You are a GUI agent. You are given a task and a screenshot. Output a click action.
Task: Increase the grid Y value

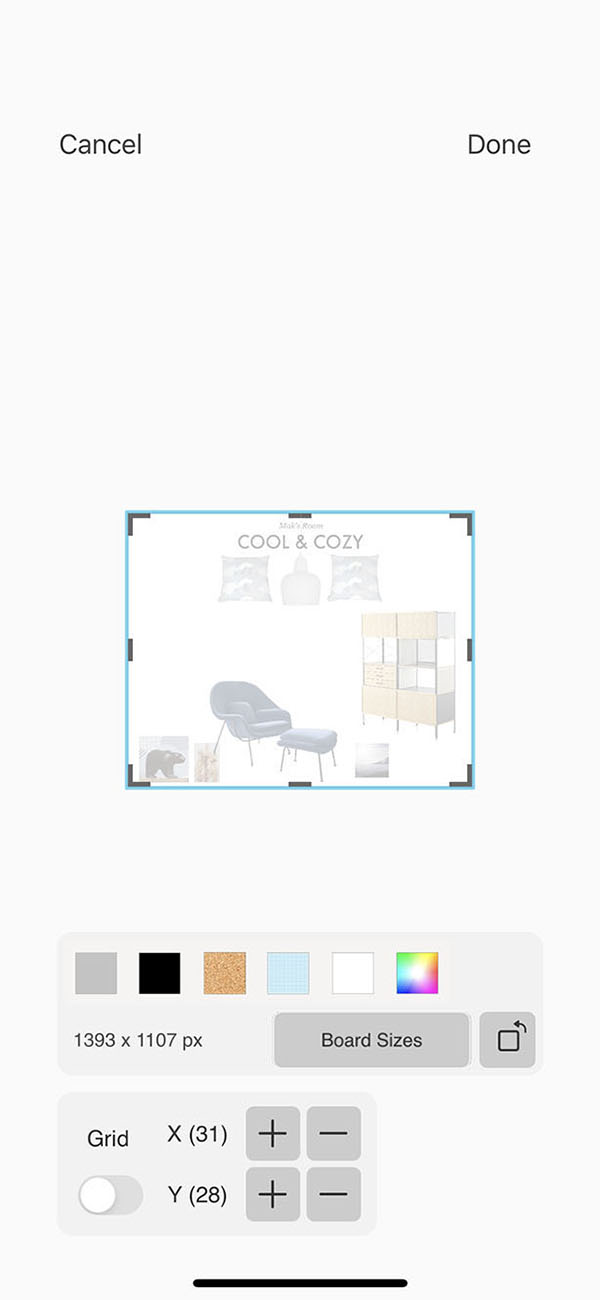click(x=272, y=1194)
